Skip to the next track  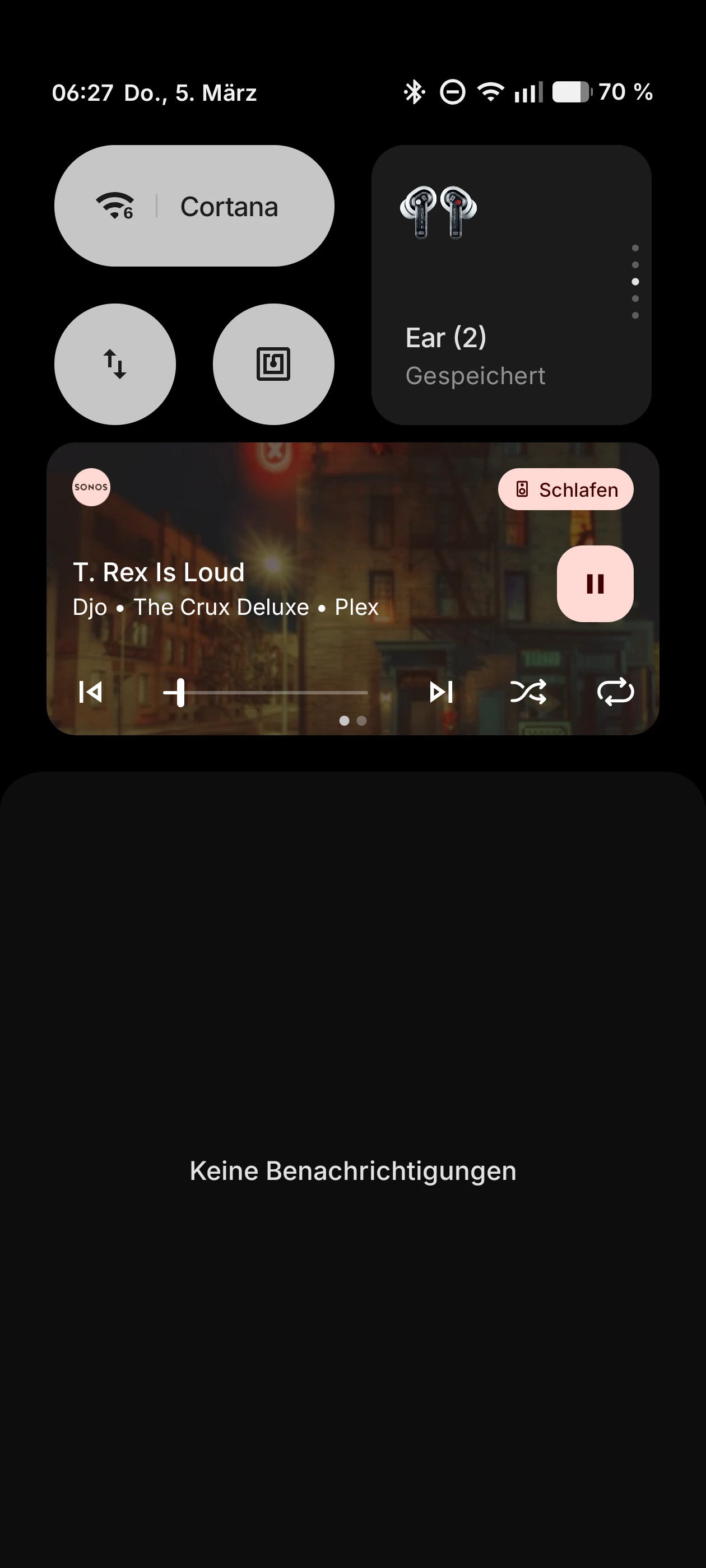coord(441,692)
